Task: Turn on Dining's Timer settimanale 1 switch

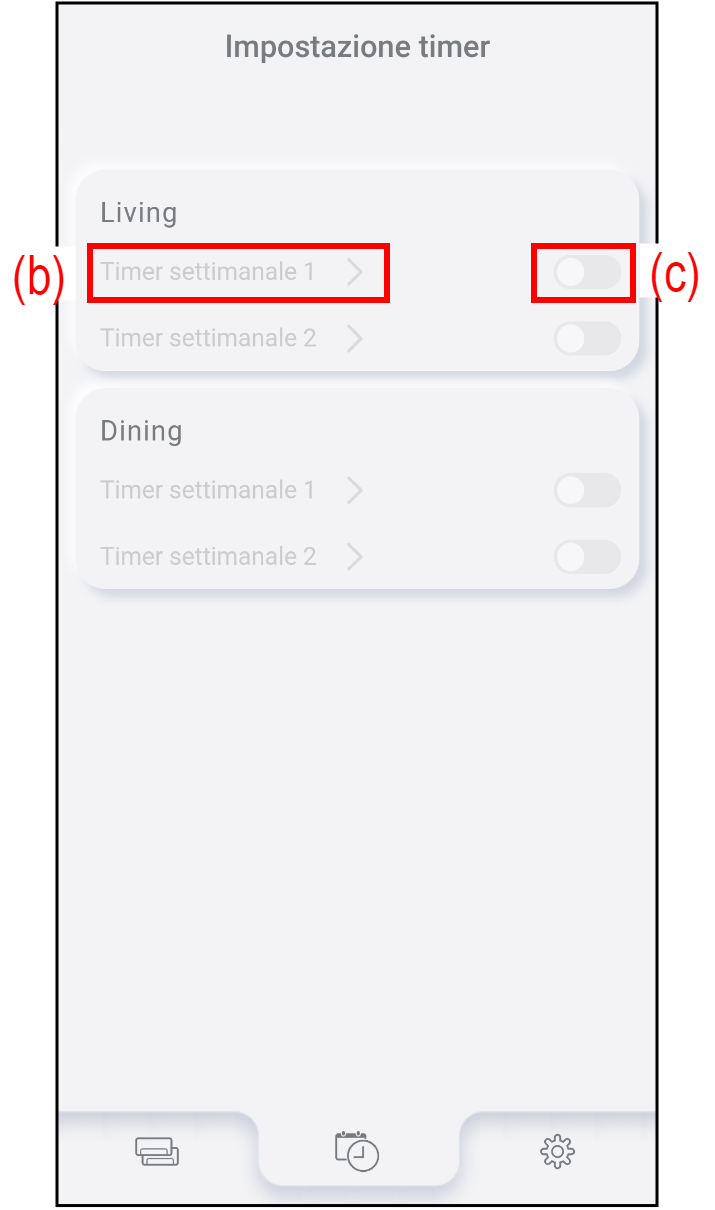Action: (586, 490)
